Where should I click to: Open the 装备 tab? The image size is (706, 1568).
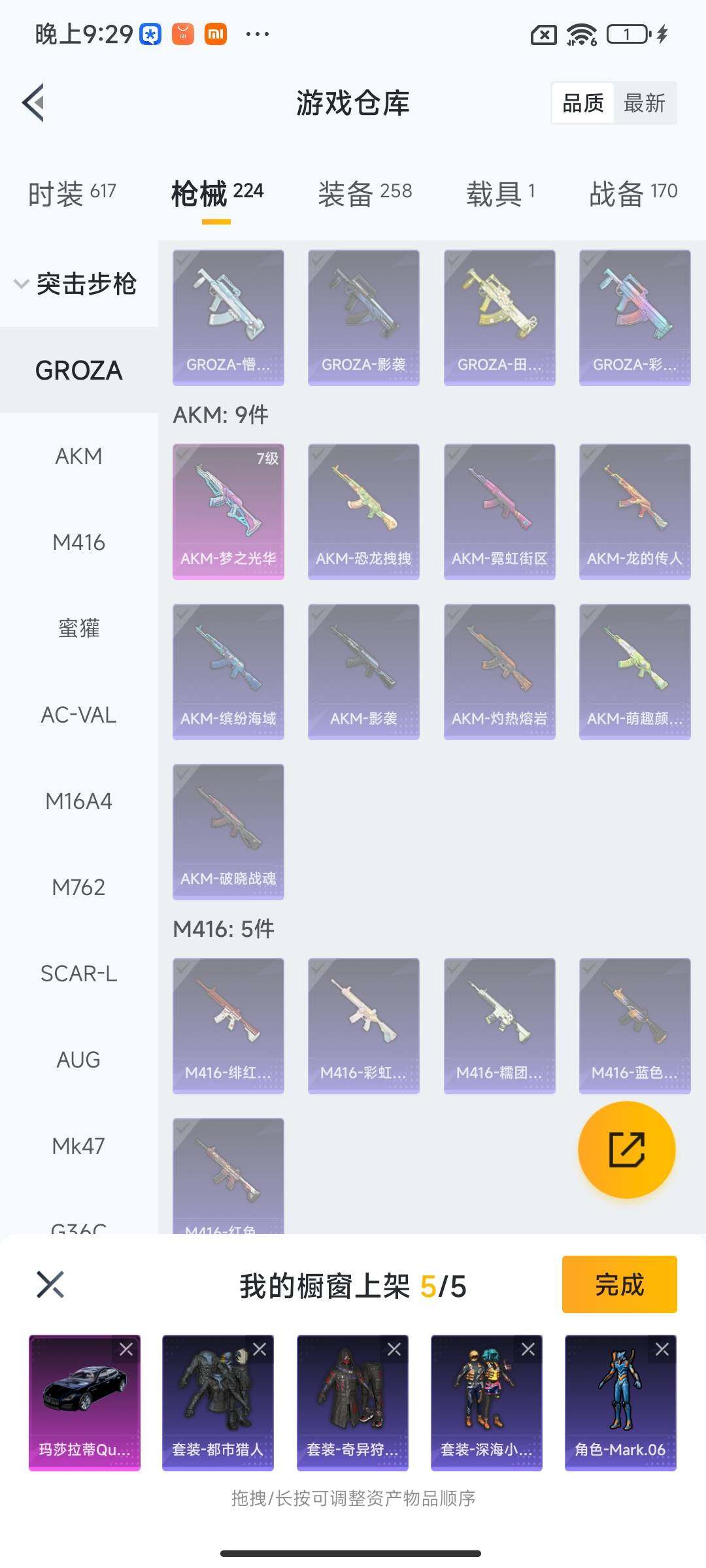coord(365,193)
